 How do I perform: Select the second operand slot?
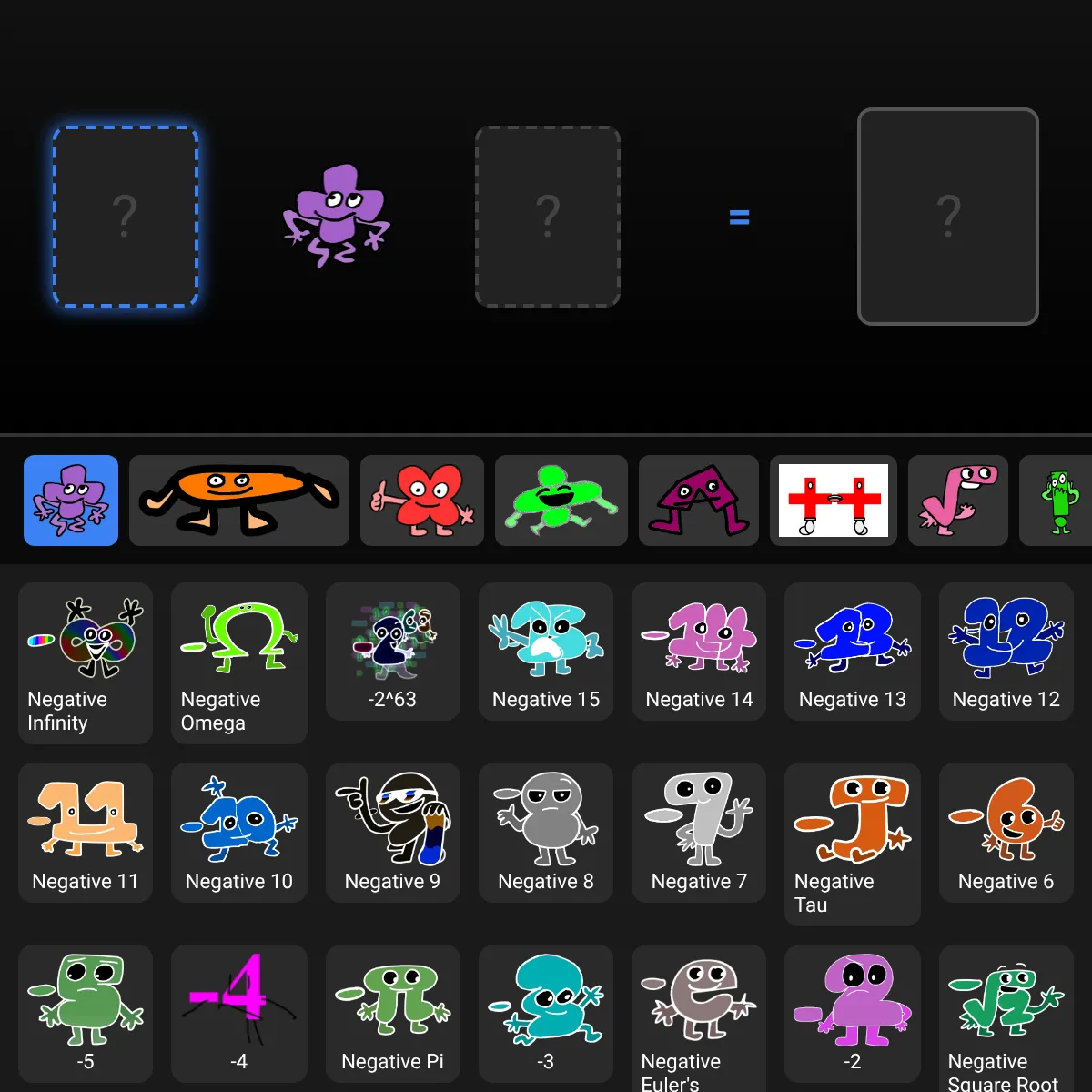548,217
